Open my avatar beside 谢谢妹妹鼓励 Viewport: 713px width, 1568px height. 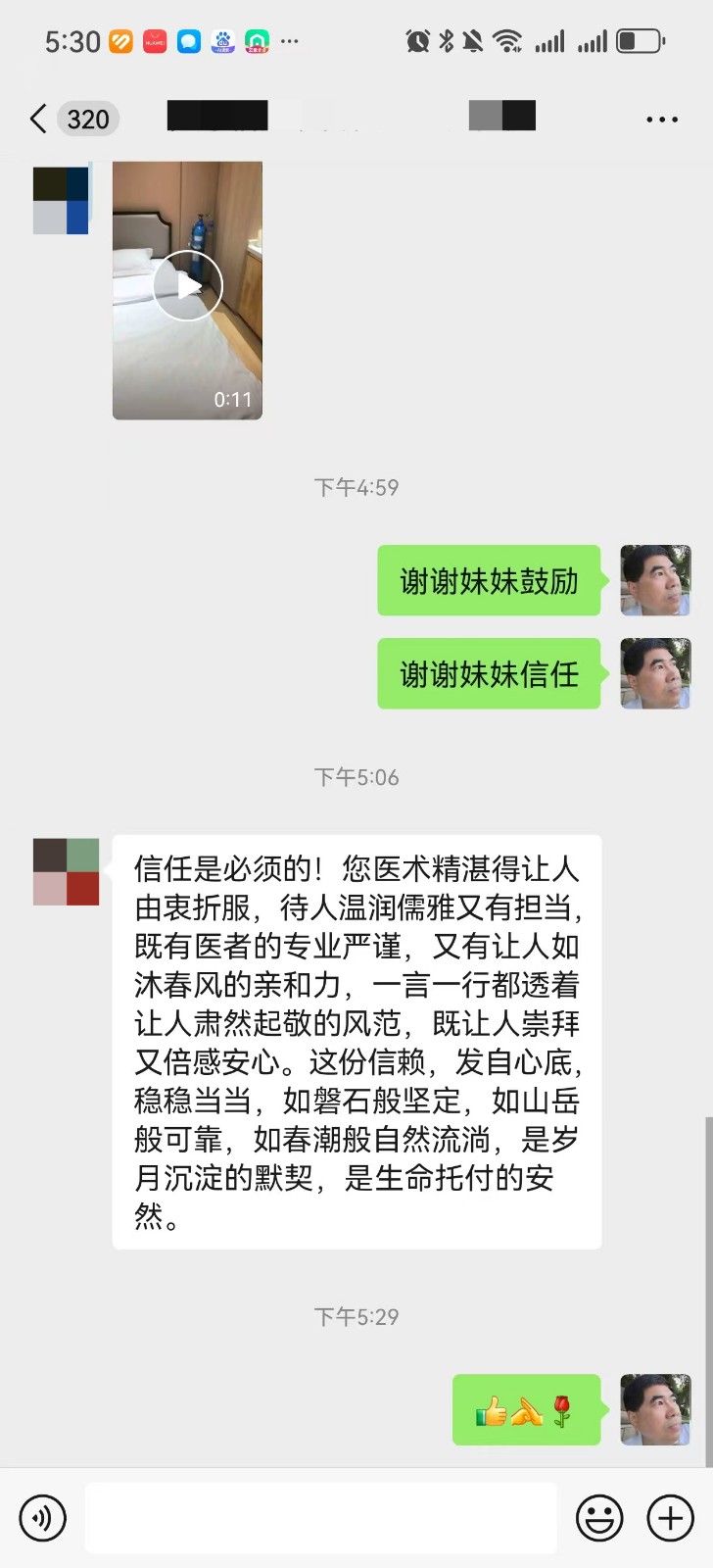tap(655, 580)
